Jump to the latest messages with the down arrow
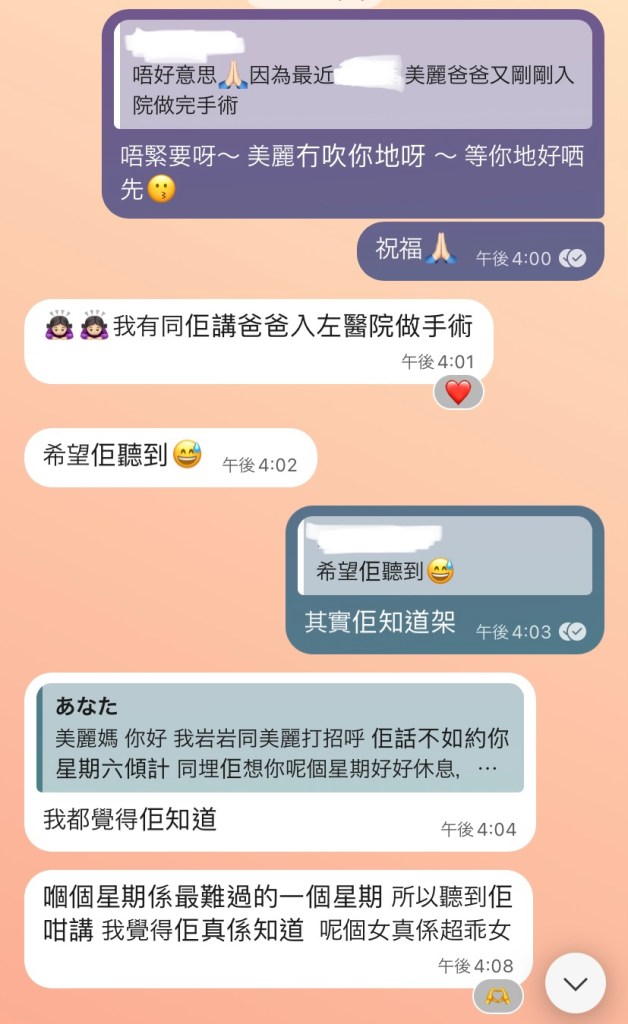The width and height of the screenshot is (628, 1024). pos(575,983)
